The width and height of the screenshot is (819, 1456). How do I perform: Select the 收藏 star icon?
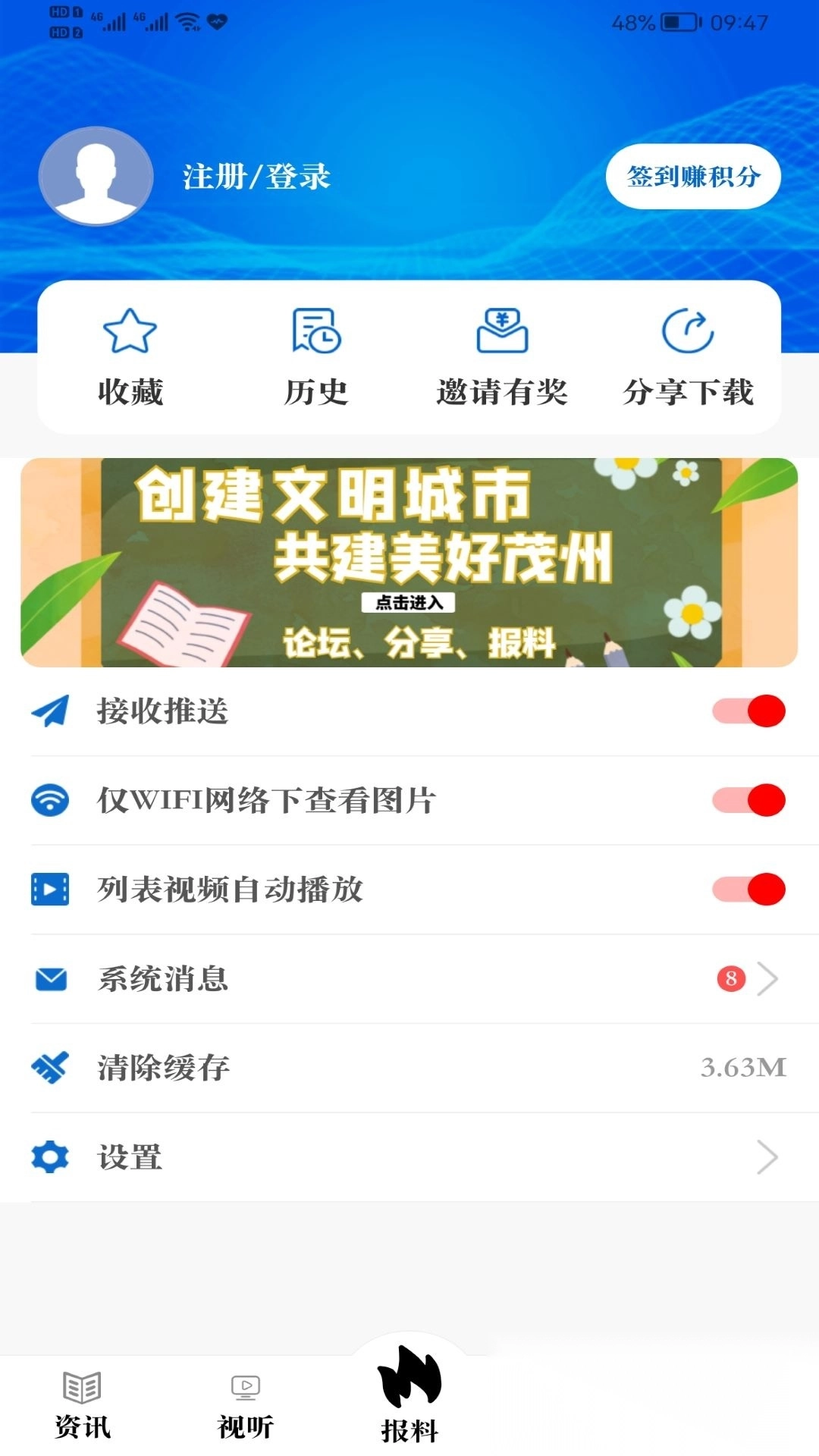point(127,331)
